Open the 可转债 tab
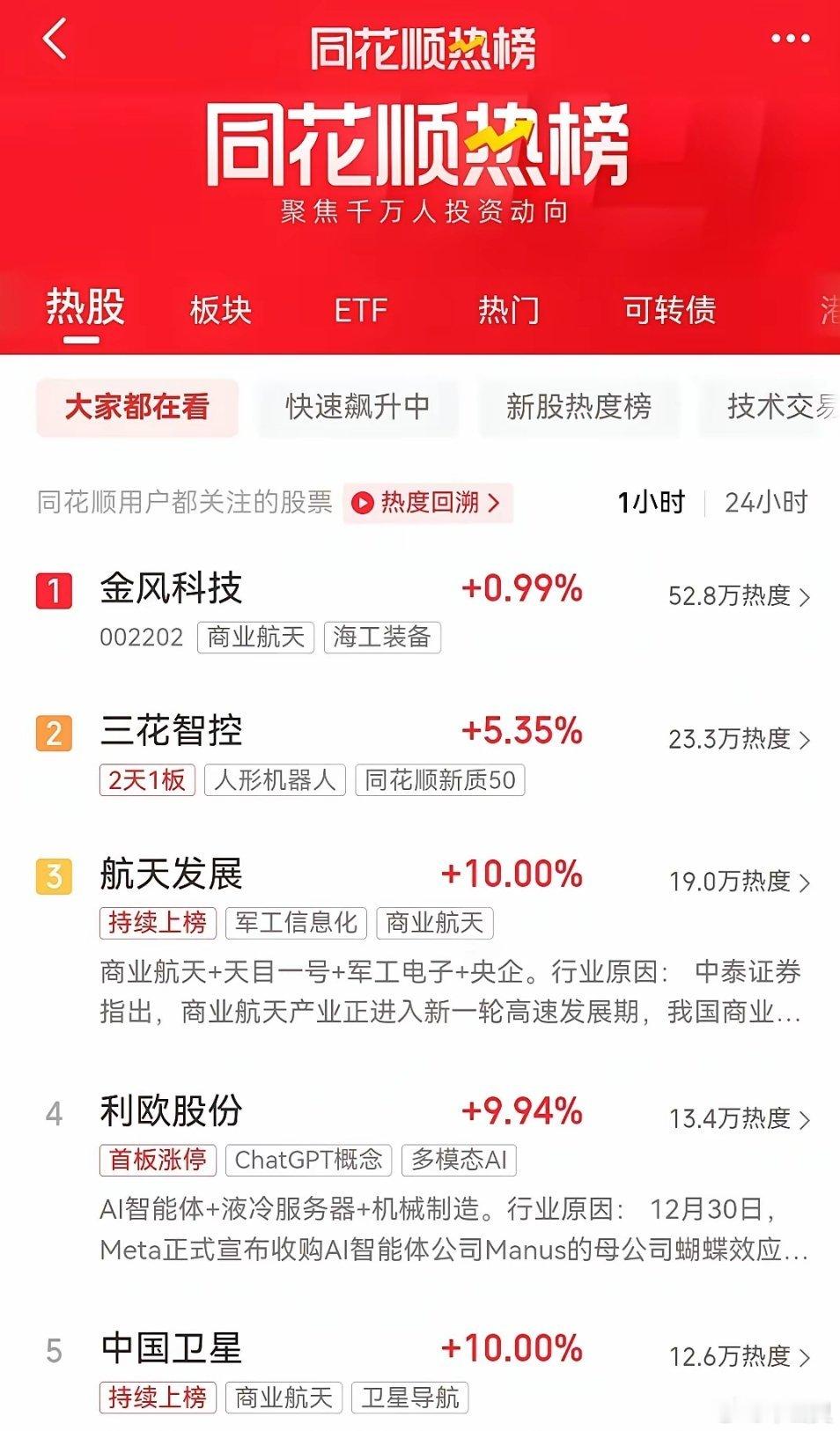Image resolution: width=840 pixels, height=1431 pixels. point(669,310)
